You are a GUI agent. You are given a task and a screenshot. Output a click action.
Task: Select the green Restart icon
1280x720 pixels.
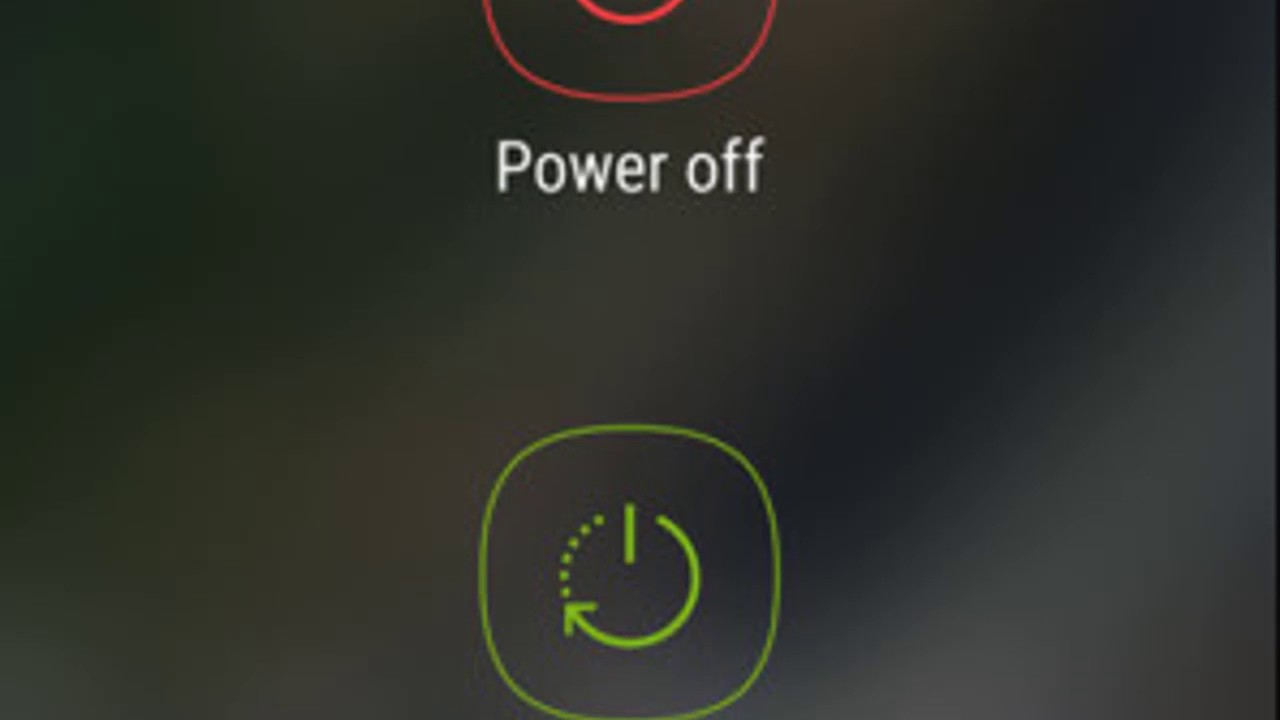click(x=629, y=575)
